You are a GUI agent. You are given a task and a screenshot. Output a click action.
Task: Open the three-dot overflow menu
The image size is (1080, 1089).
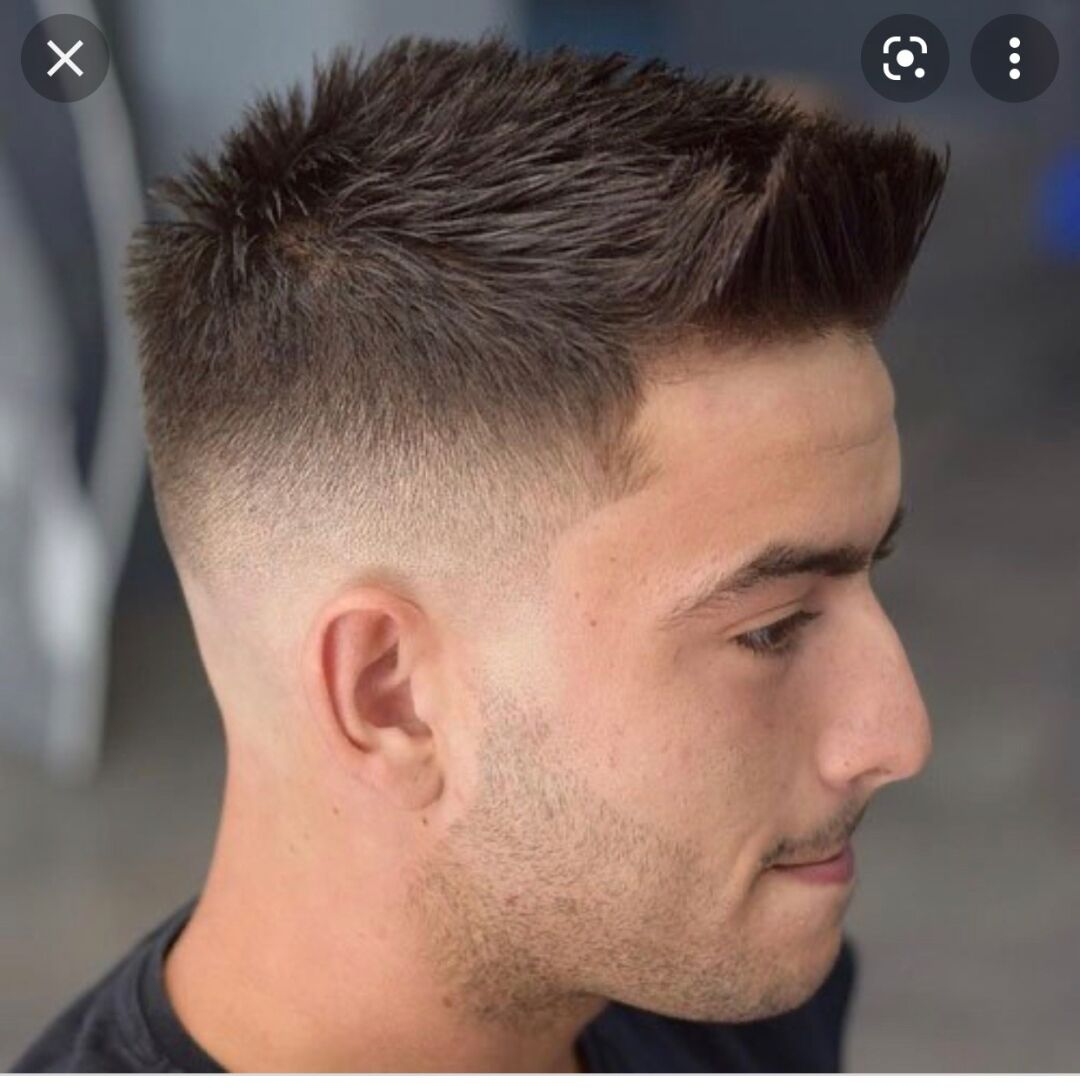point(1014,59)
